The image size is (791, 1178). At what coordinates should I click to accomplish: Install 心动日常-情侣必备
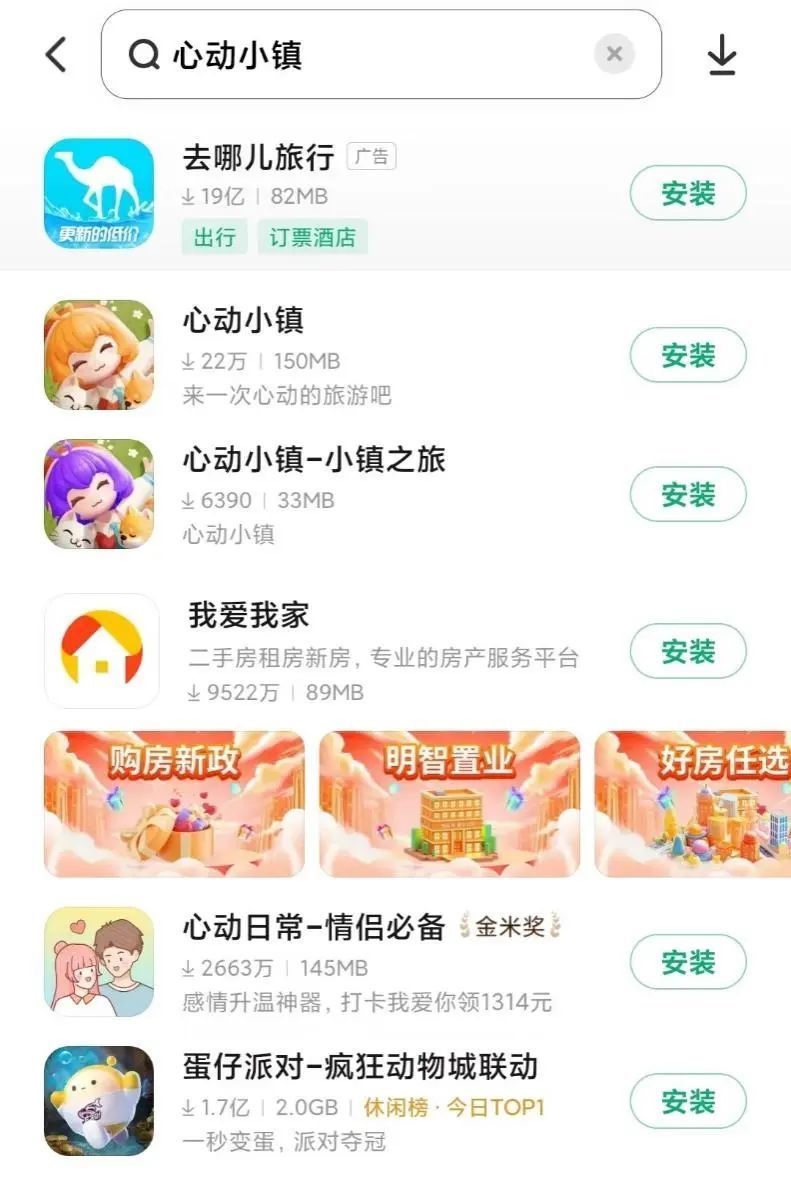[x=688, y=962]
